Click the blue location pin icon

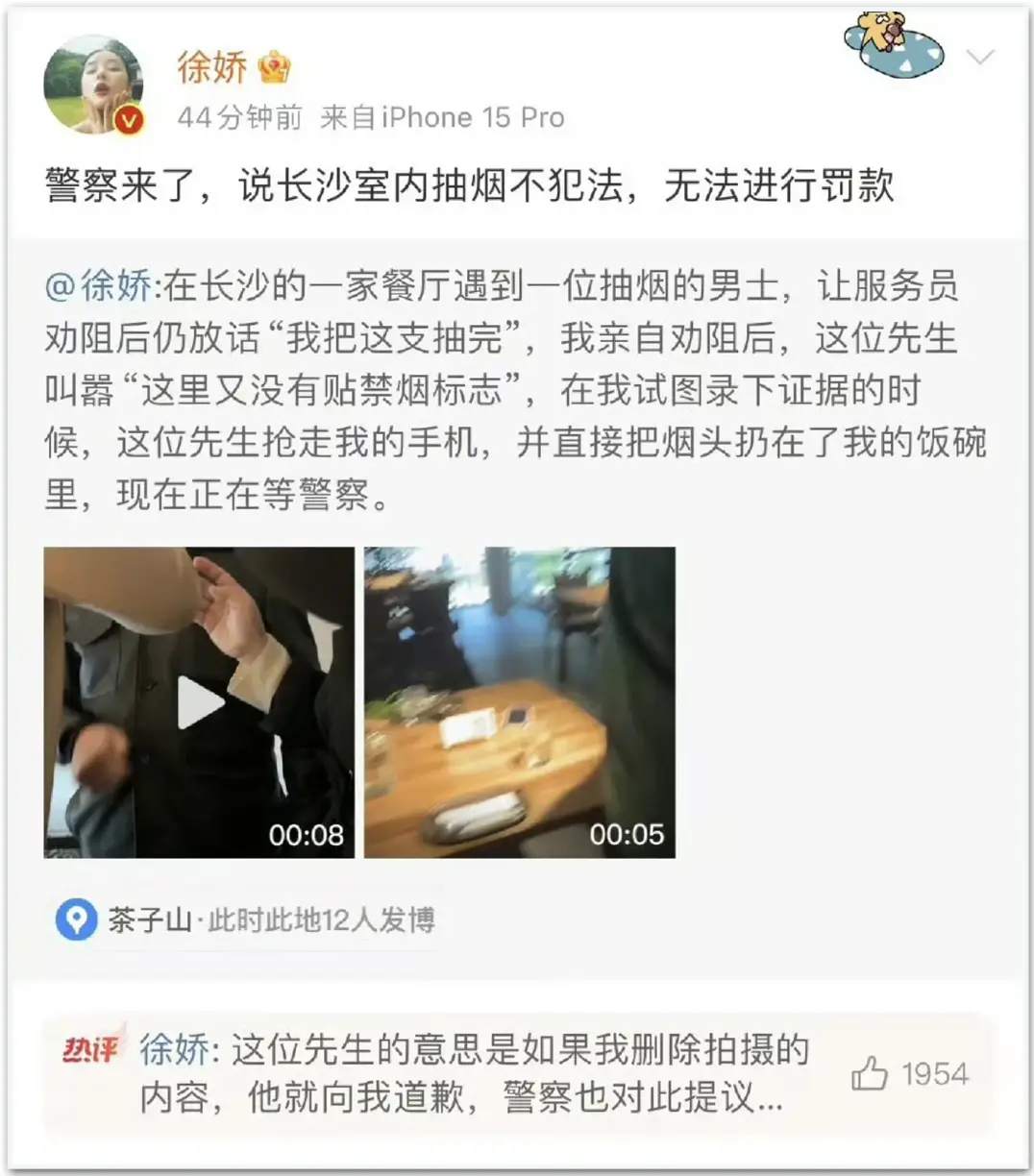[72, 918]
